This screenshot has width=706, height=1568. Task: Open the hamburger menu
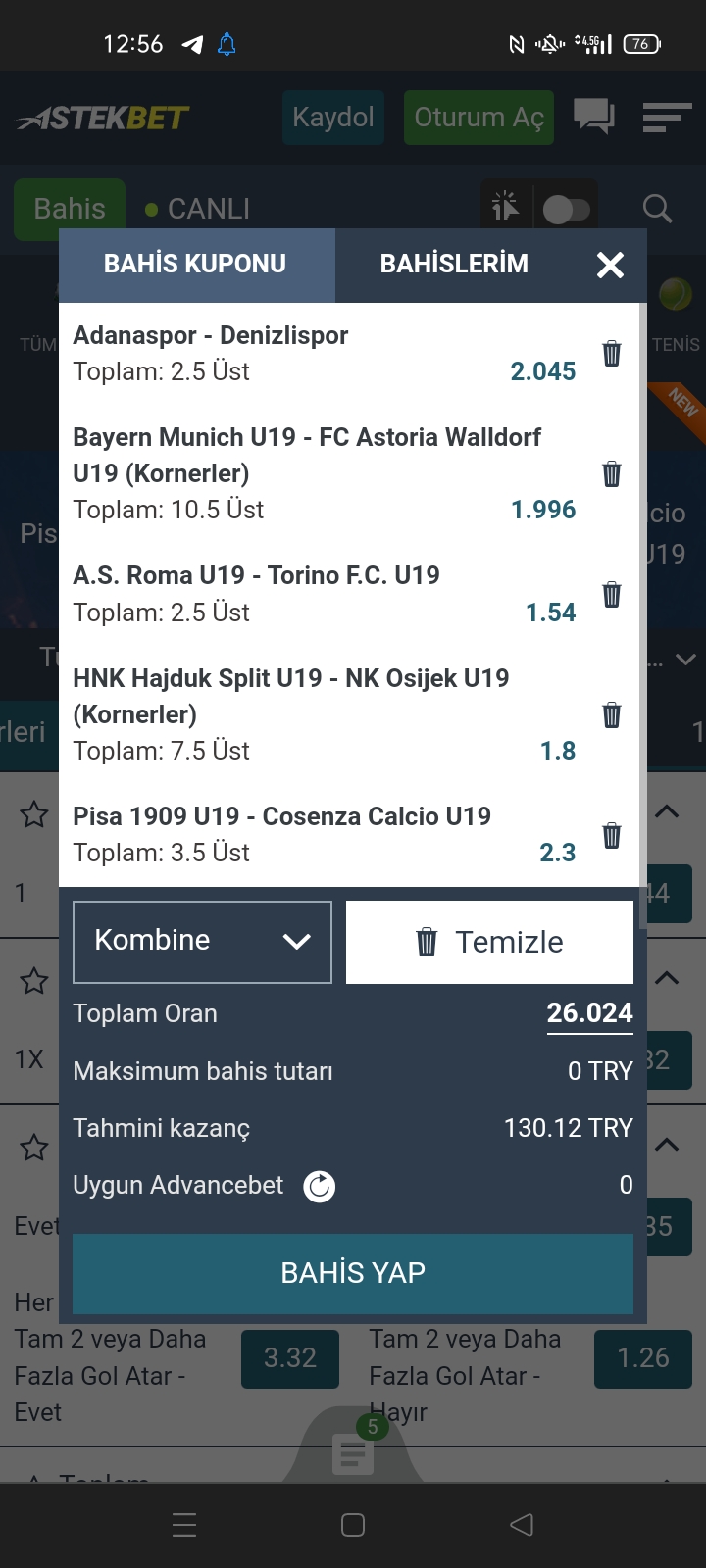point(667,118)
